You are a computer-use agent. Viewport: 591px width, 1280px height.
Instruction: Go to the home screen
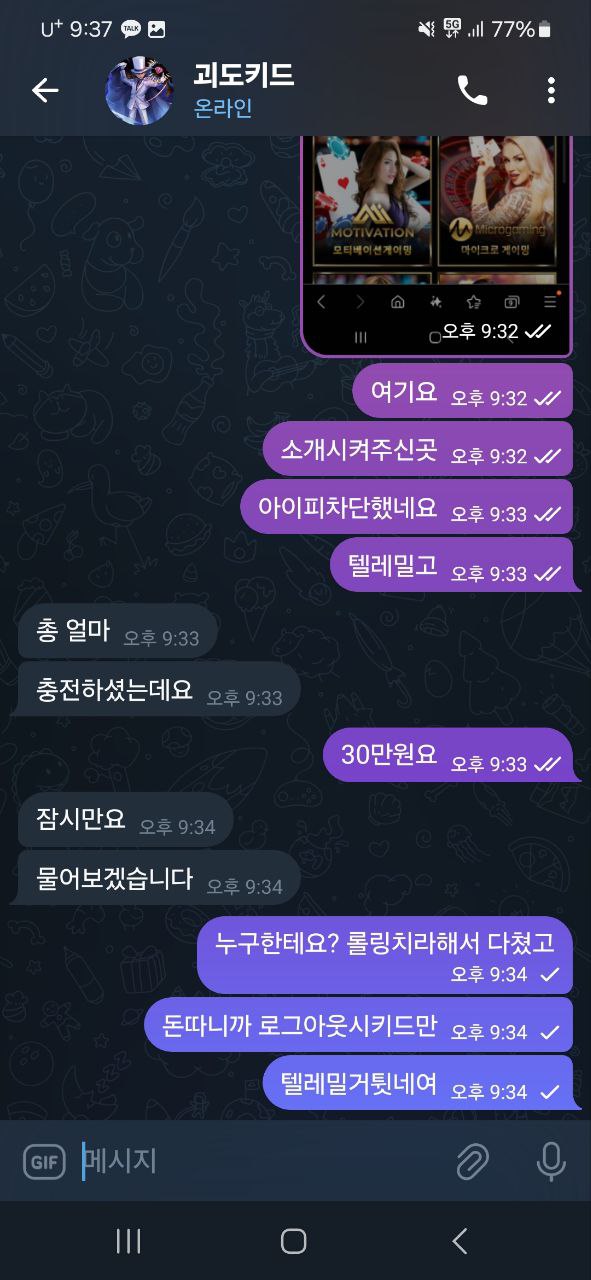point(294,1241)
